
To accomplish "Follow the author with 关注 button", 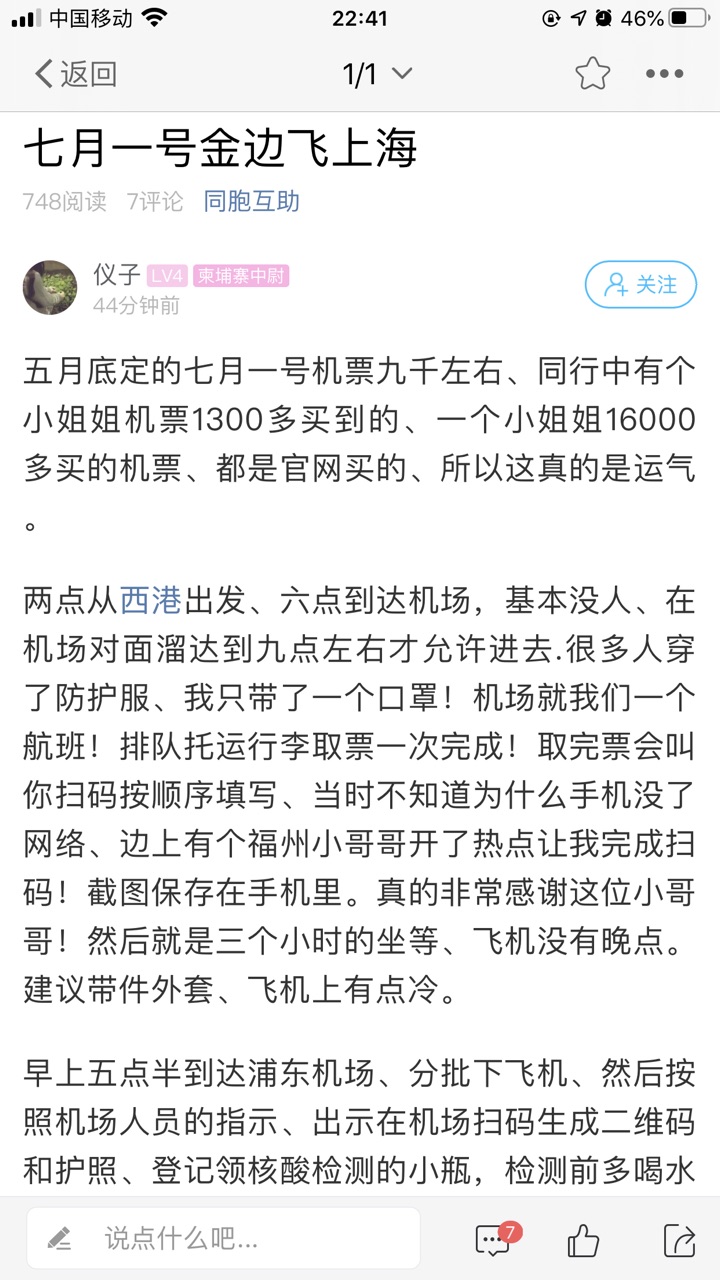I will tap(640, 285).
